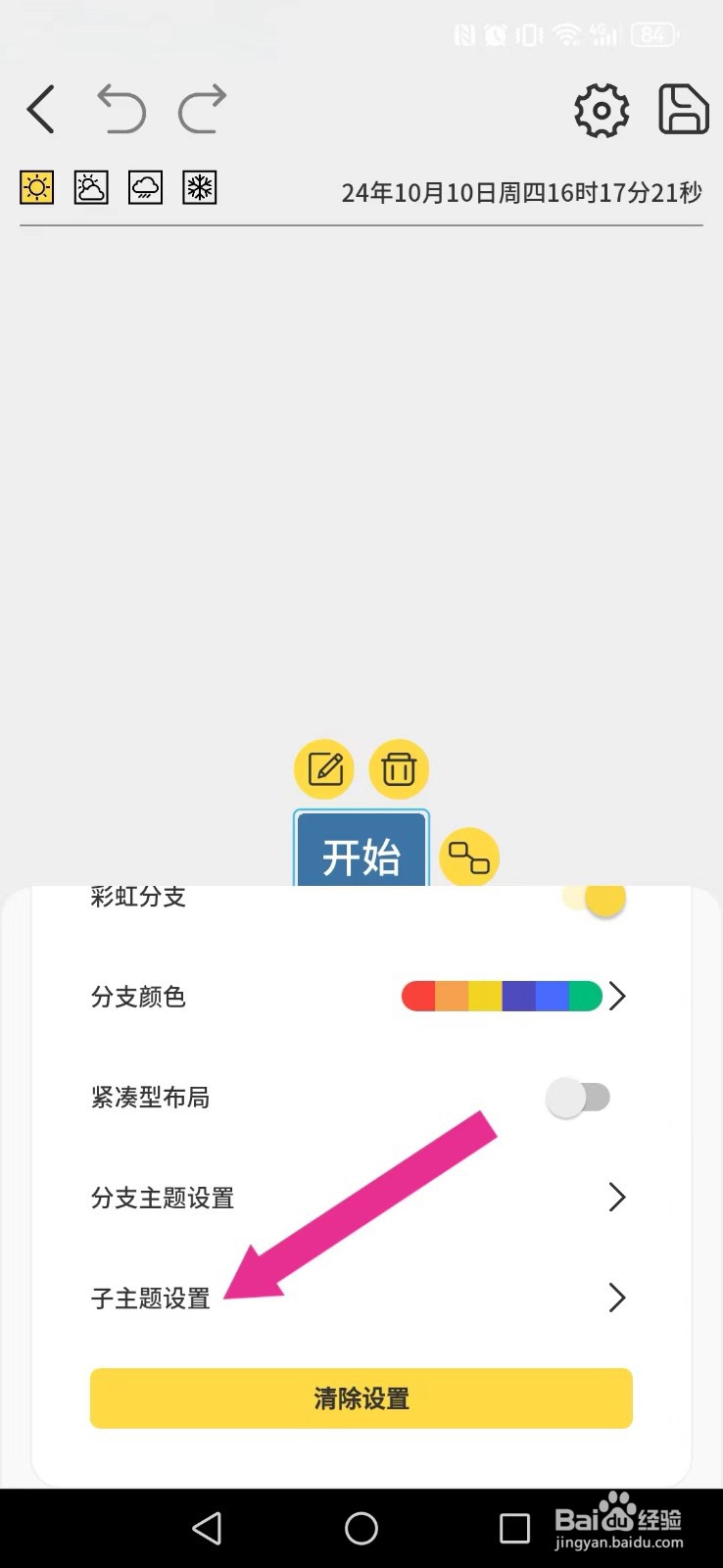Tap the rainbow branch color strip
The height and width of the screenshot is (1568, 723).
[502, 996]
